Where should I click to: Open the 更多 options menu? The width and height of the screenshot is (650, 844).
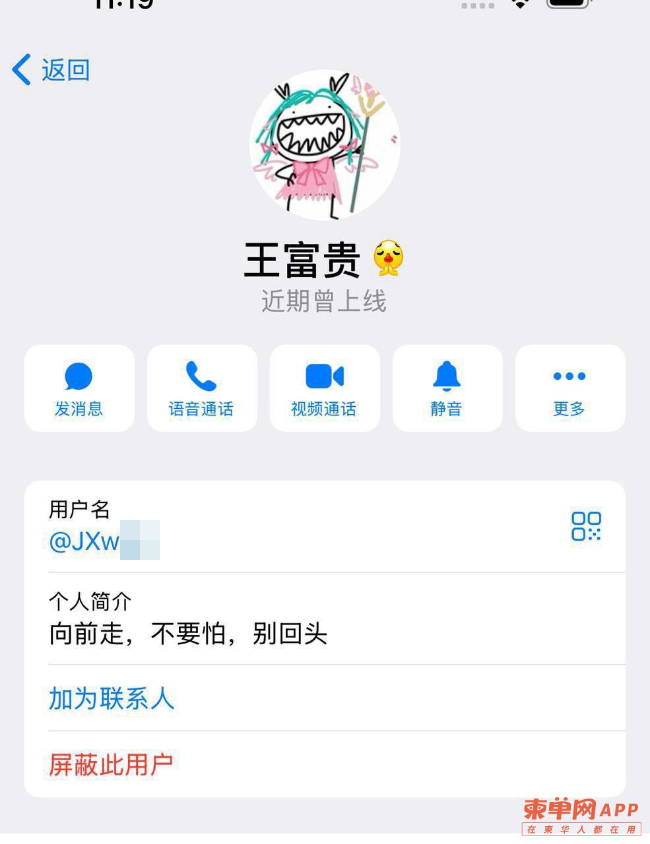pyautogui.click(x=569, y=389)
